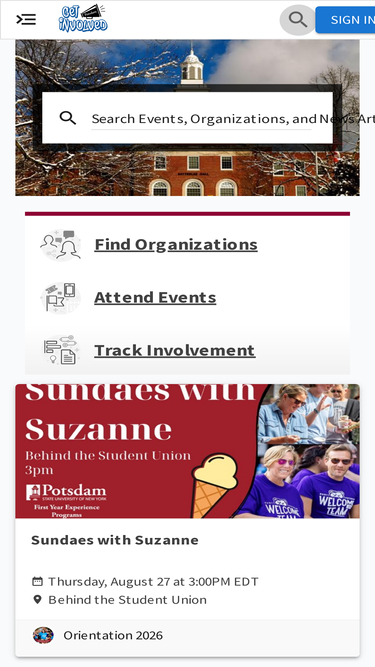The height and width of the screenshot is (667, 375).
Task: Go to Attend Events
Action: coord(155,297)
